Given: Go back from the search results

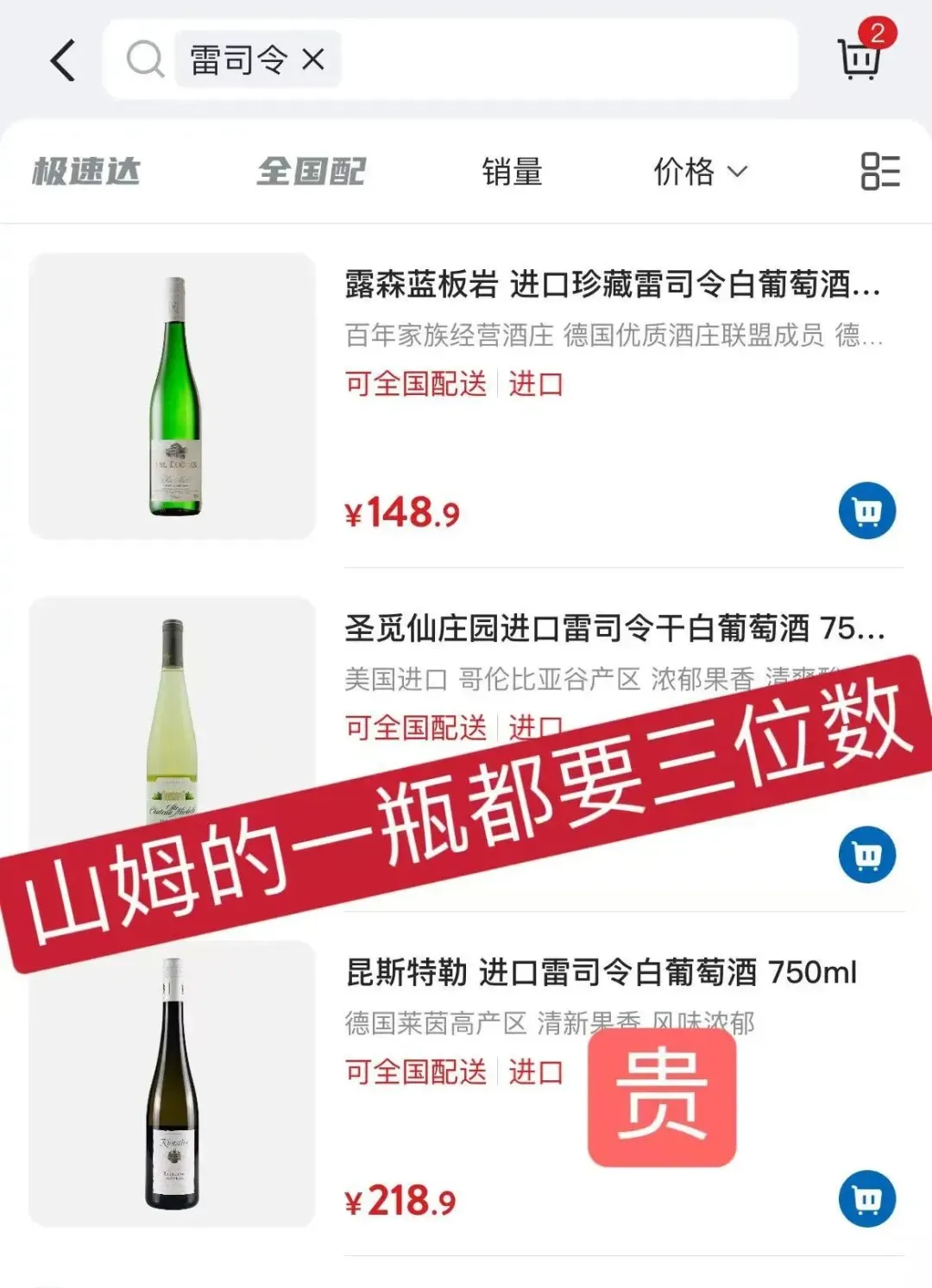Looking at the screenshot, I should pyautogui.click(x=63, y=60).
